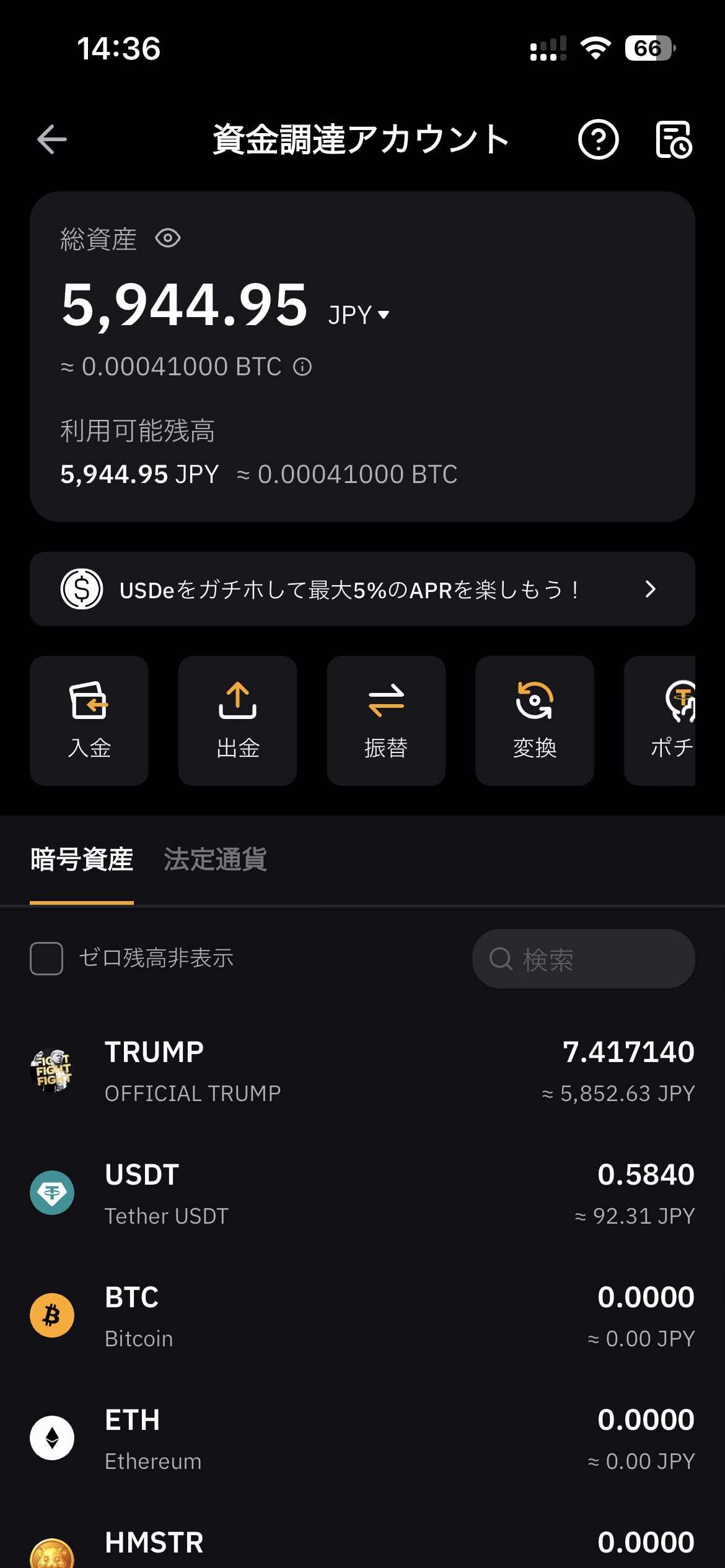The width and height of the screenshot is (725, 1568).
Task: Open the 変換 convert button
Action: click(x=535, y=721)
